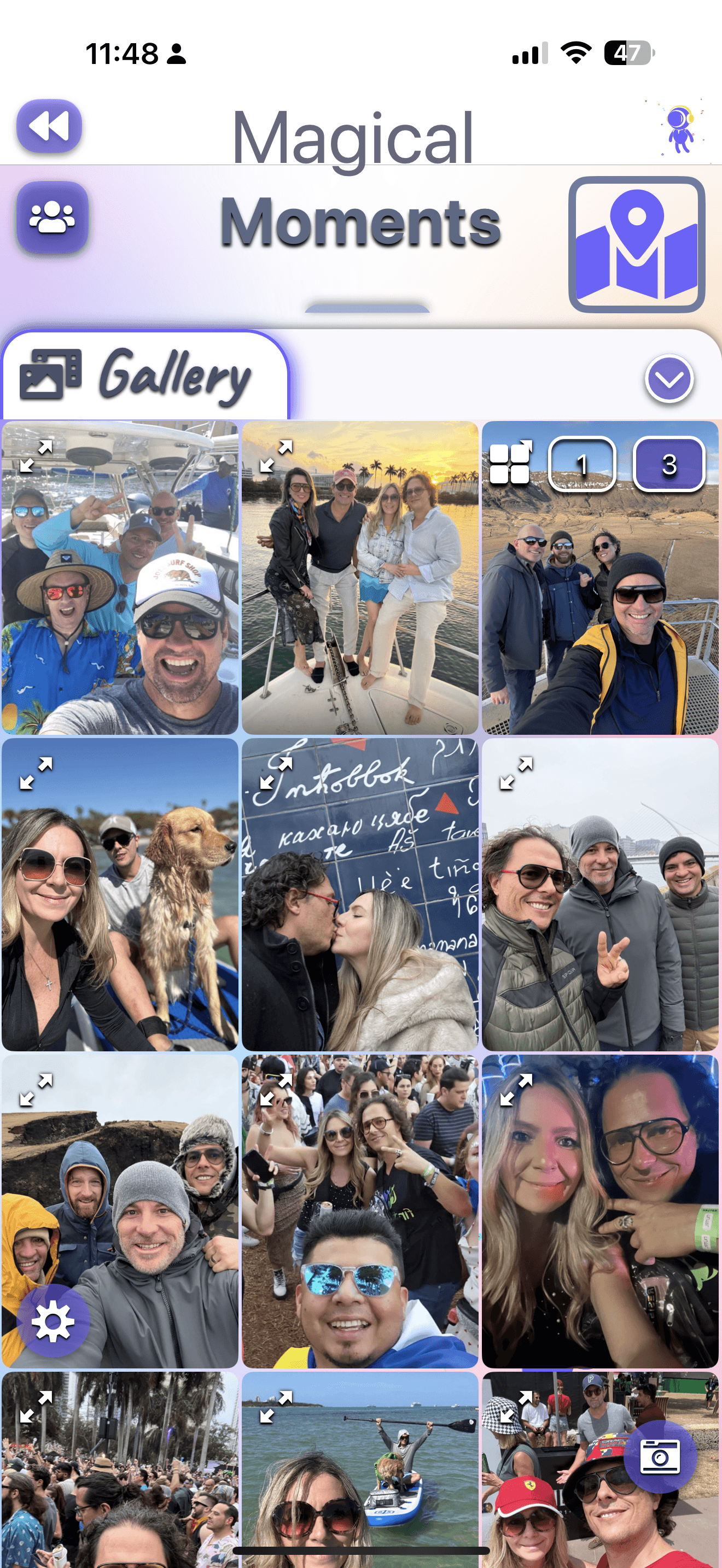The image size is (722, 1568).
Task: Open the photo with golden retriever dog
Action: [120, 895]
